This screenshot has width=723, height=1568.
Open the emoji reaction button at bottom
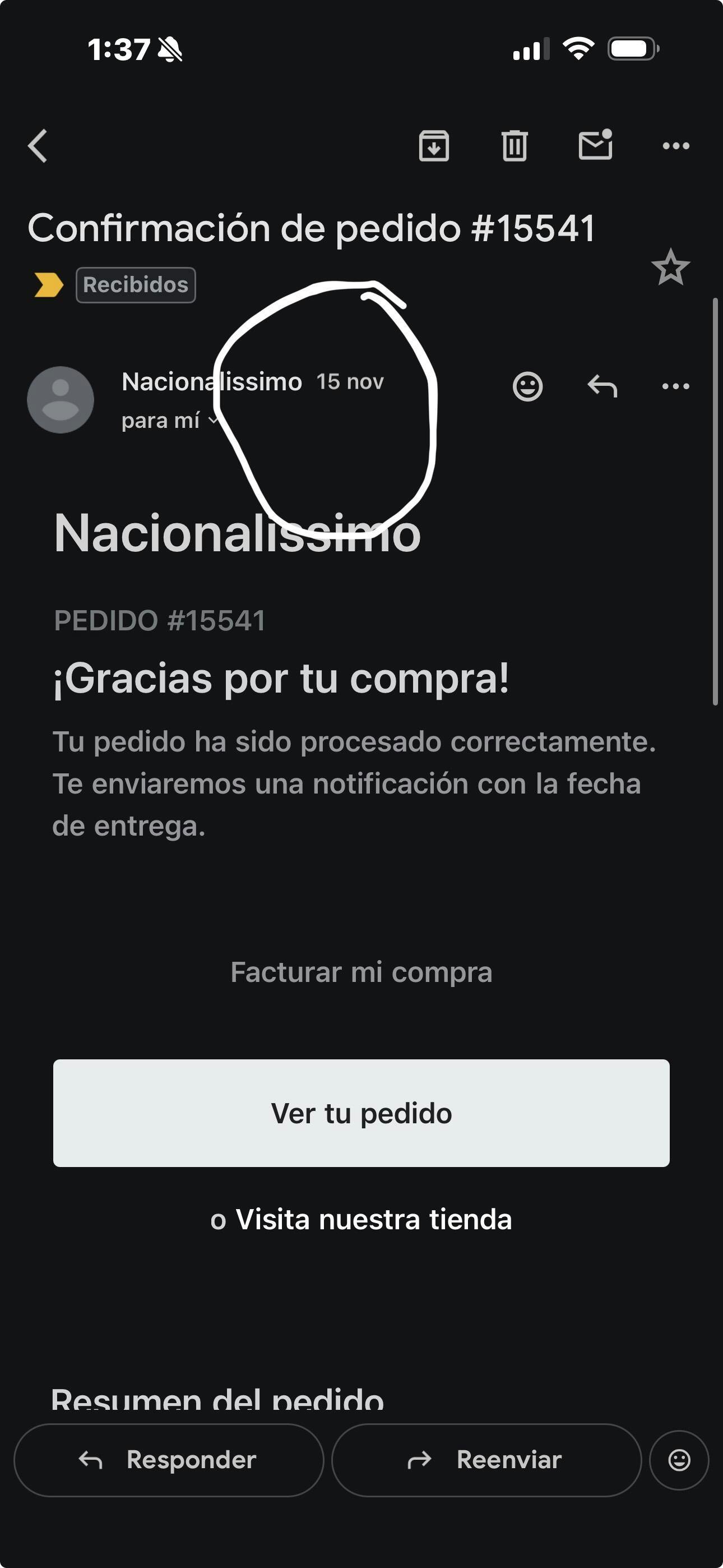click(679, 1460)
